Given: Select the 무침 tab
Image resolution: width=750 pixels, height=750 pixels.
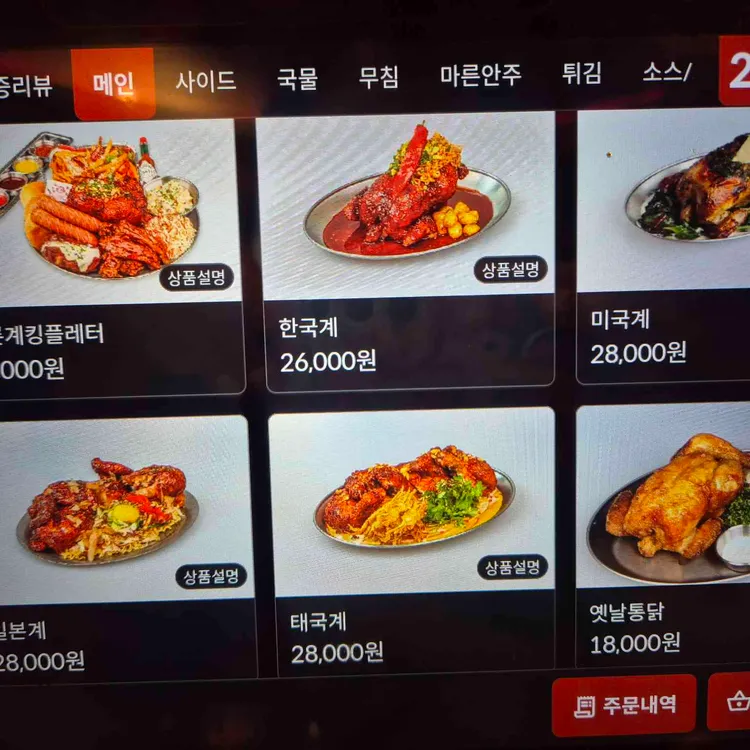Looking at the screenshot, I should [379, 77].
